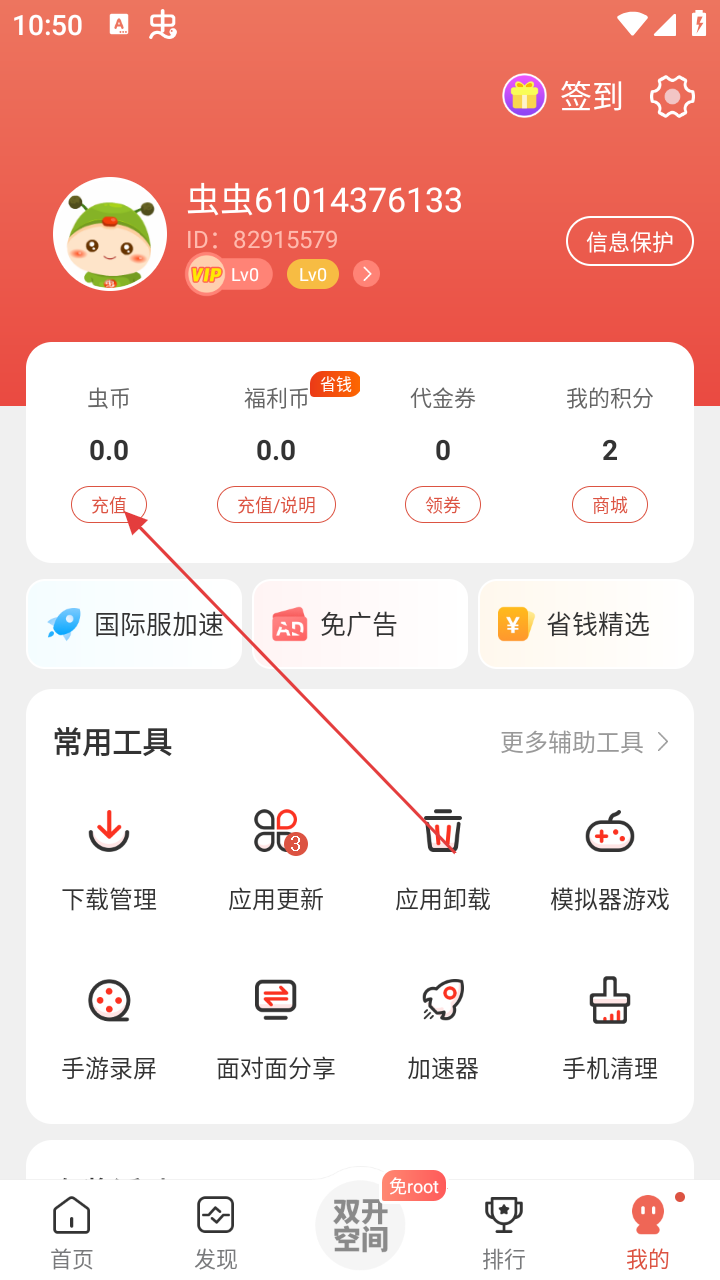
Task: Switch to the 排行 ranking tab
Action: point(504,1232)
